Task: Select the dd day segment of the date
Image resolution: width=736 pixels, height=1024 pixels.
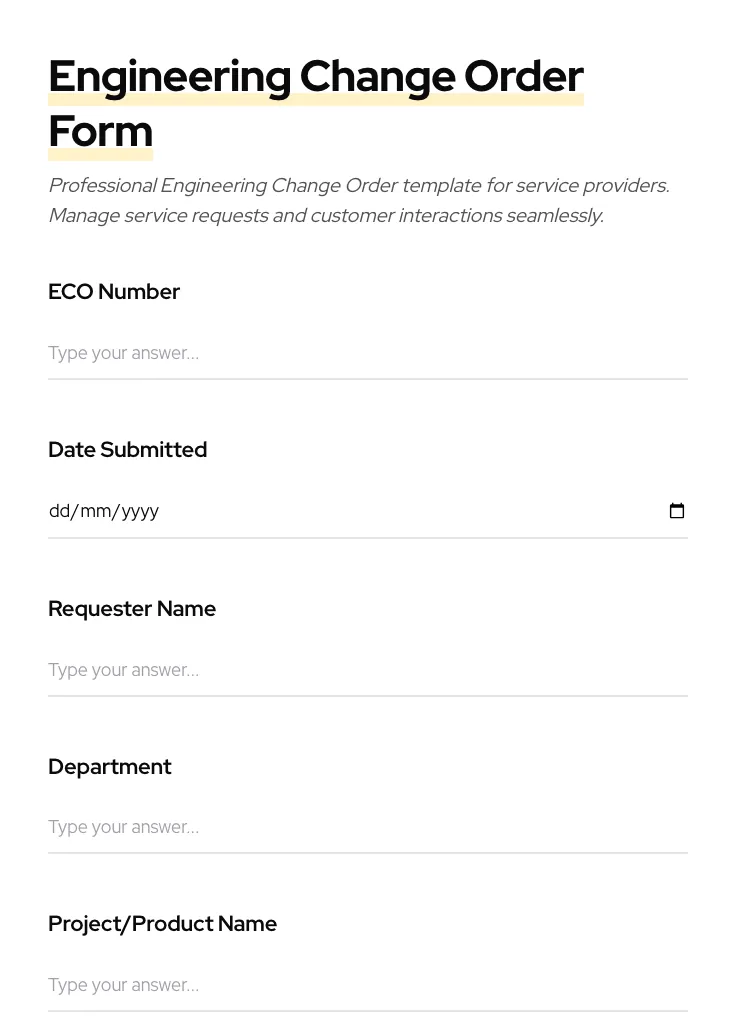Action: 61,511
